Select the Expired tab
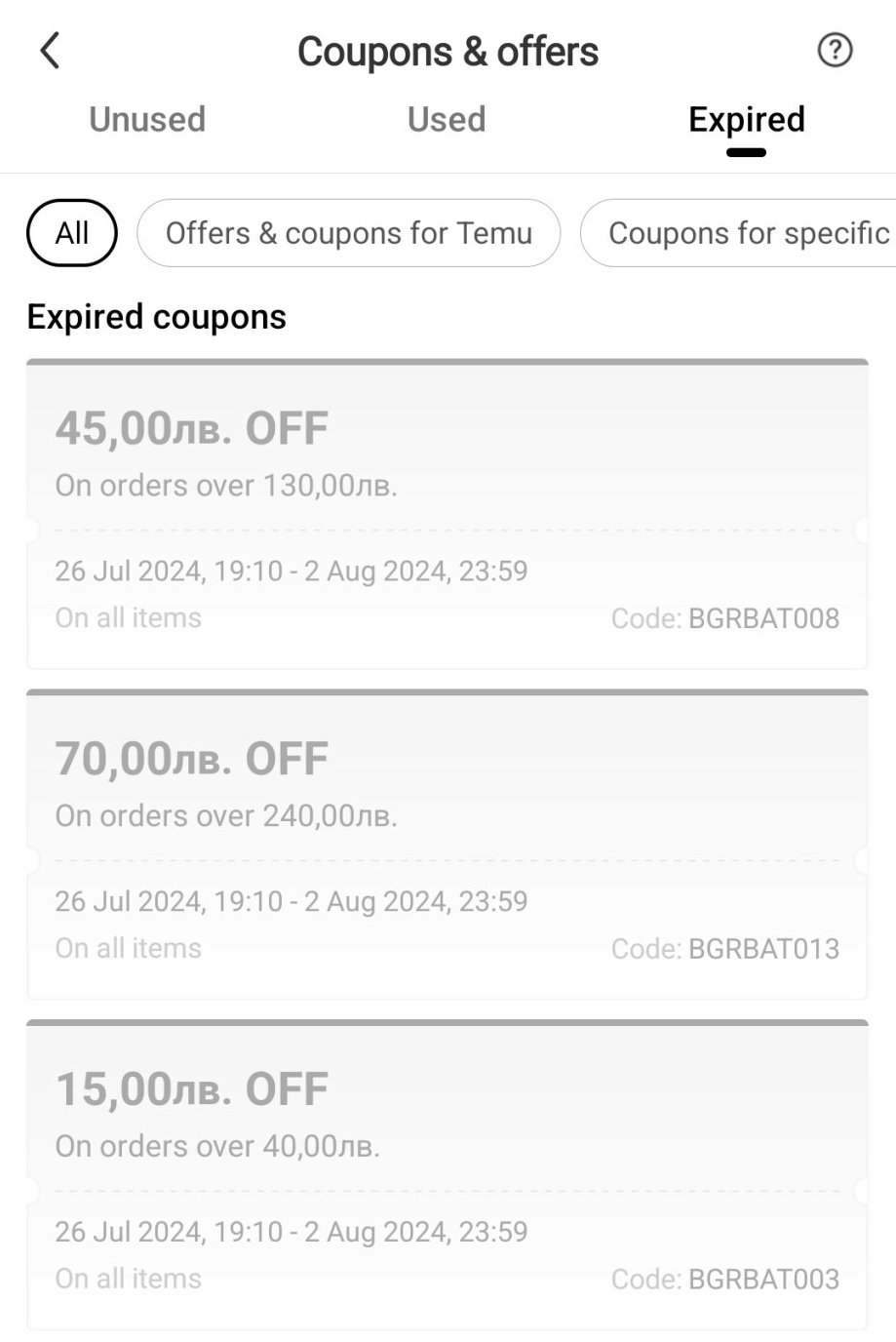The image size is (896, 1342). tap(747, 120)
